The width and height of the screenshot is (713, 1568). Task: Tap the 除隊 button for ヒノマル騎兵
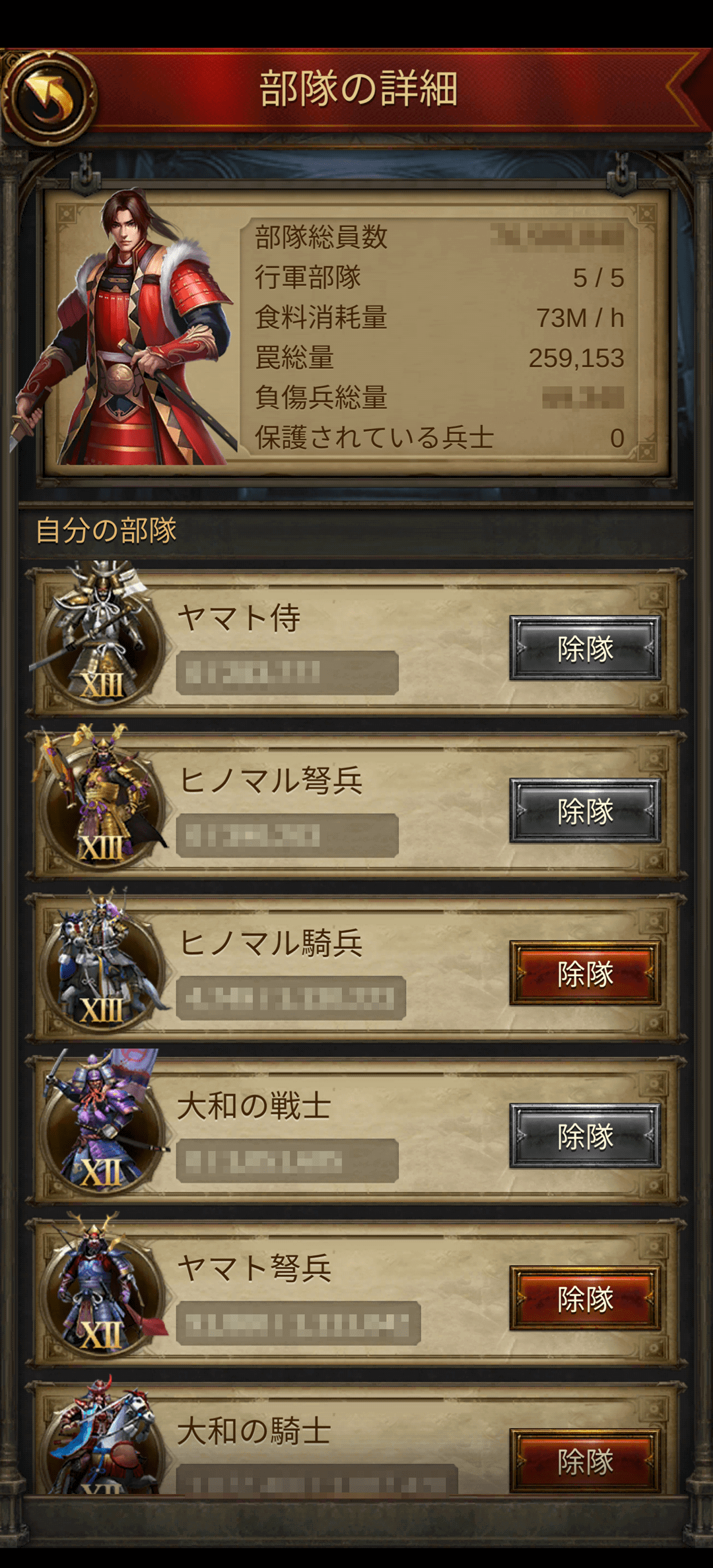coord(585,973)
